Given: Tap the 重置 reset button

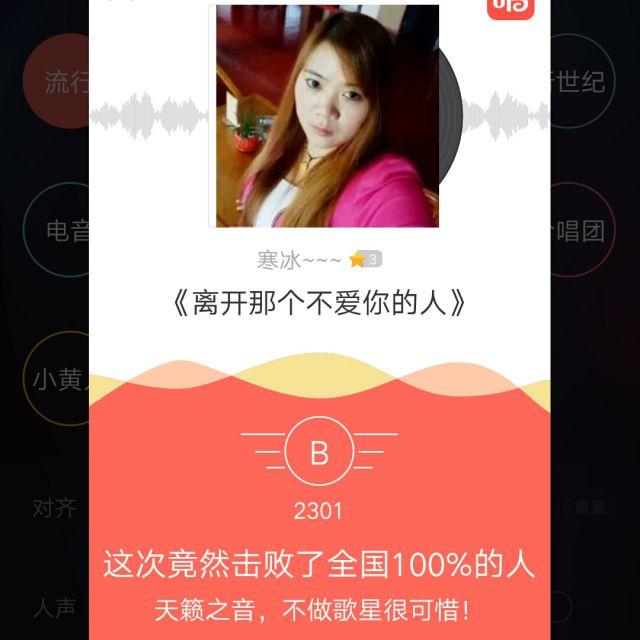Looking at the screenshot, I should tap(589, 507).
